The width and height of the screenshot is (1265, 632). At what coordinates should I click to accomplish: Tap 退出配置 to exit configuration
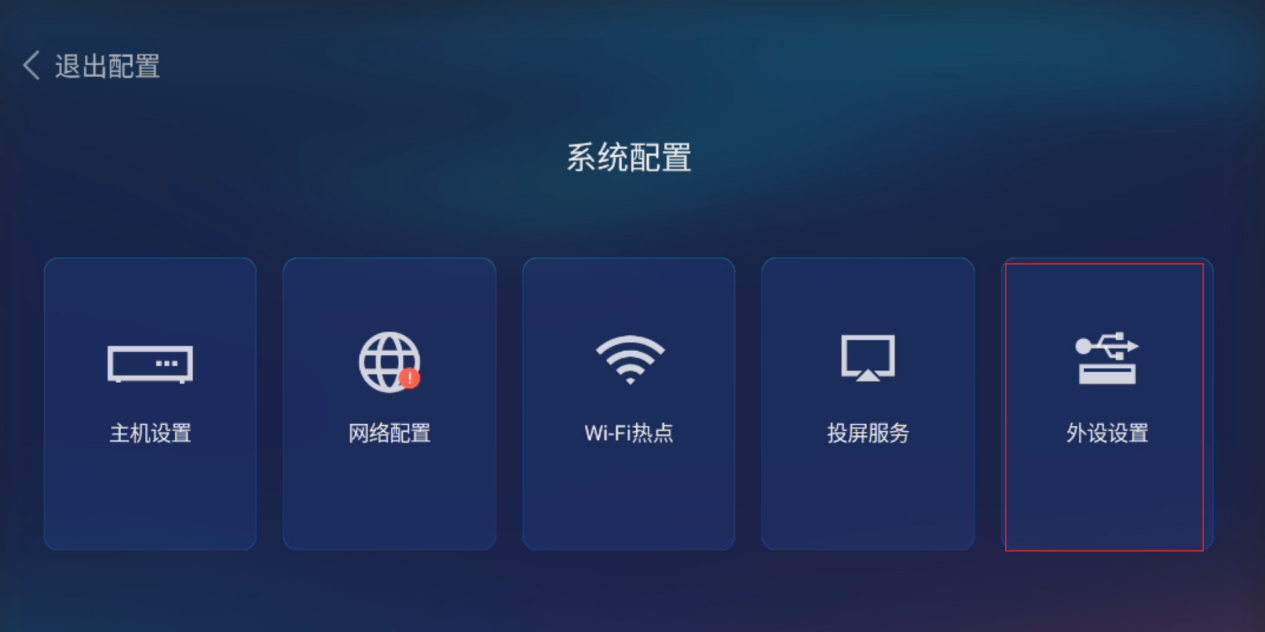(92, 67)
